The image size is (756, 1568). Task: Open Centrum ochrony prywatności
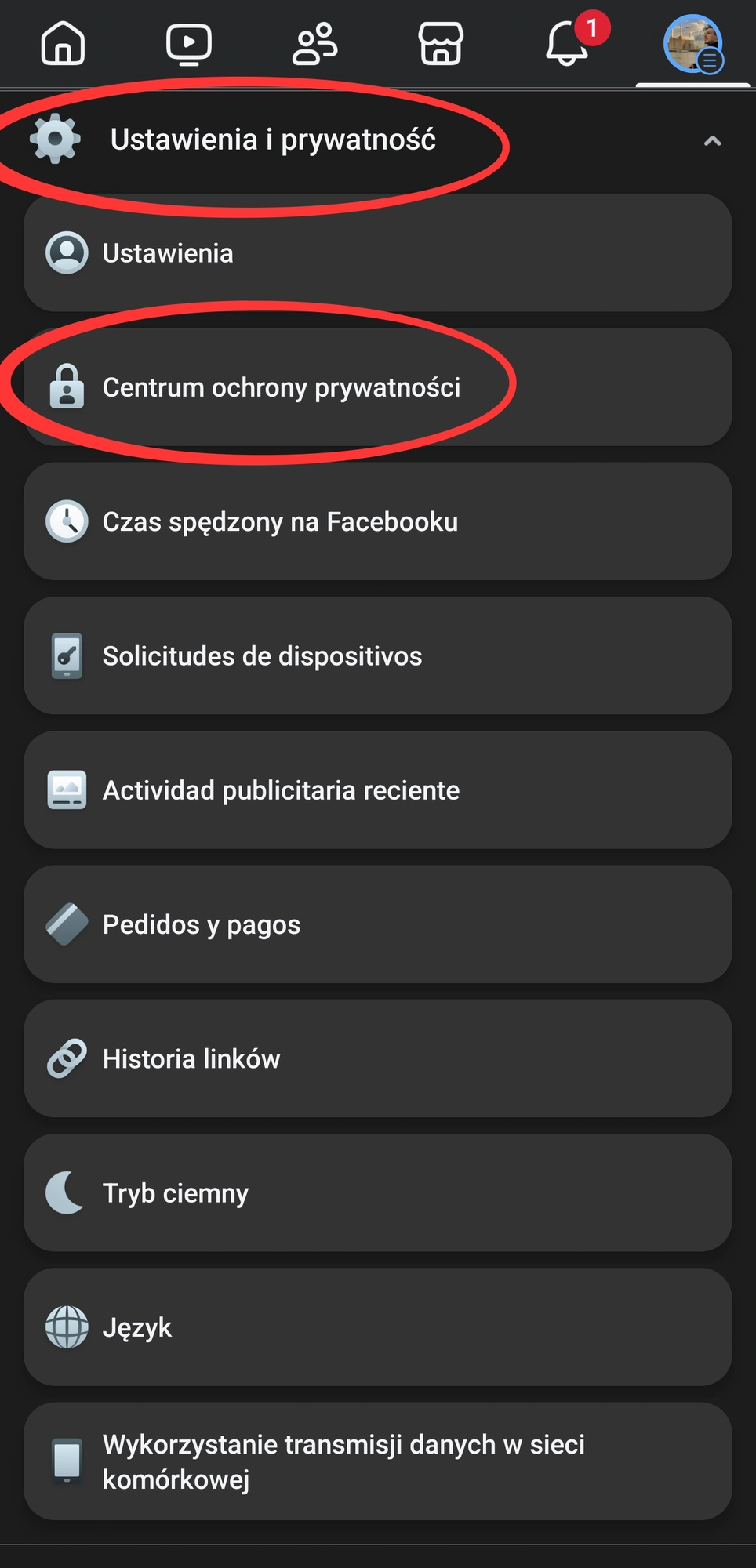[377, 387]
